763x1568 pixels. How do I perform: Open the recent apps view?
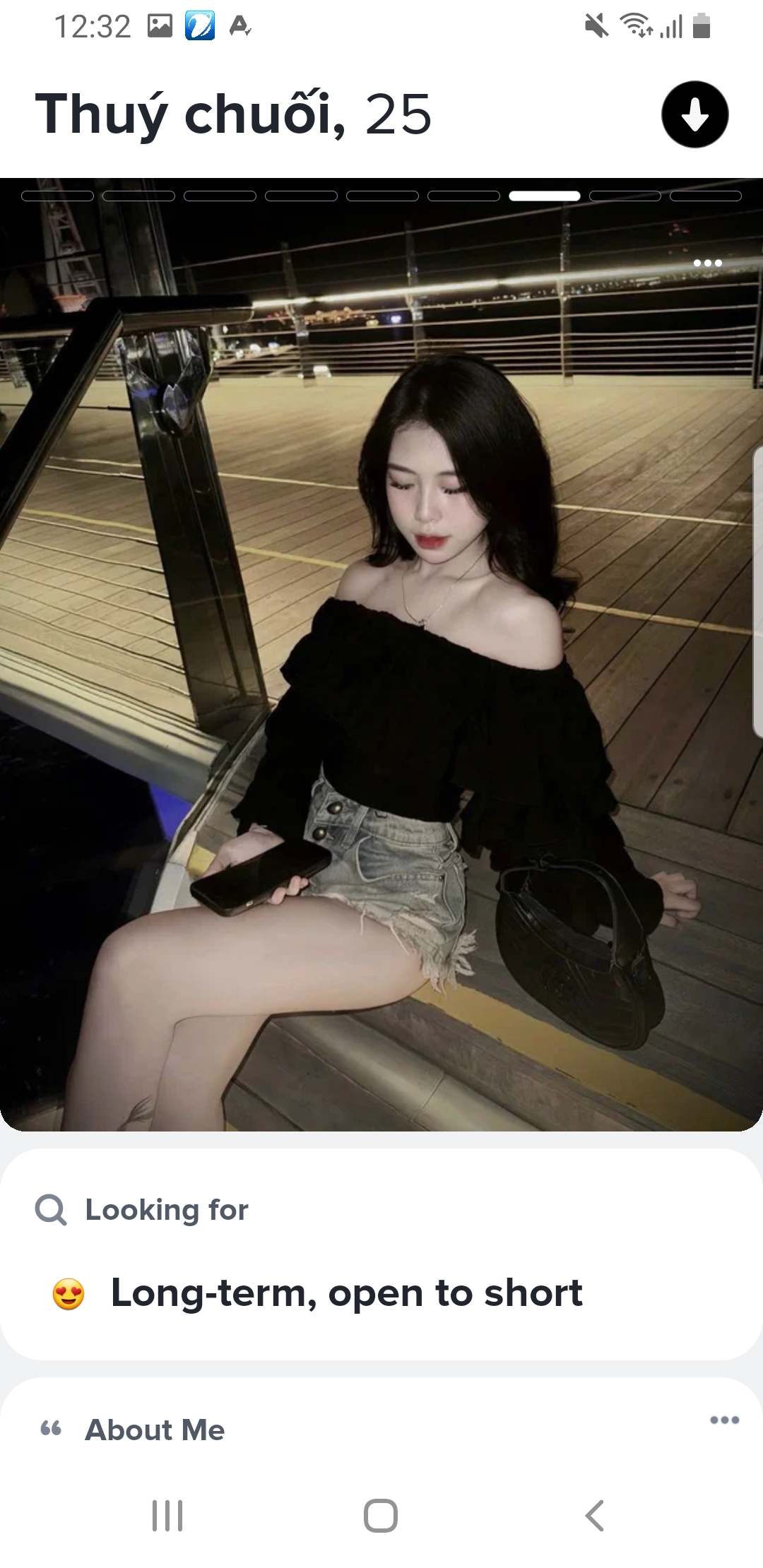[167, 1515]
